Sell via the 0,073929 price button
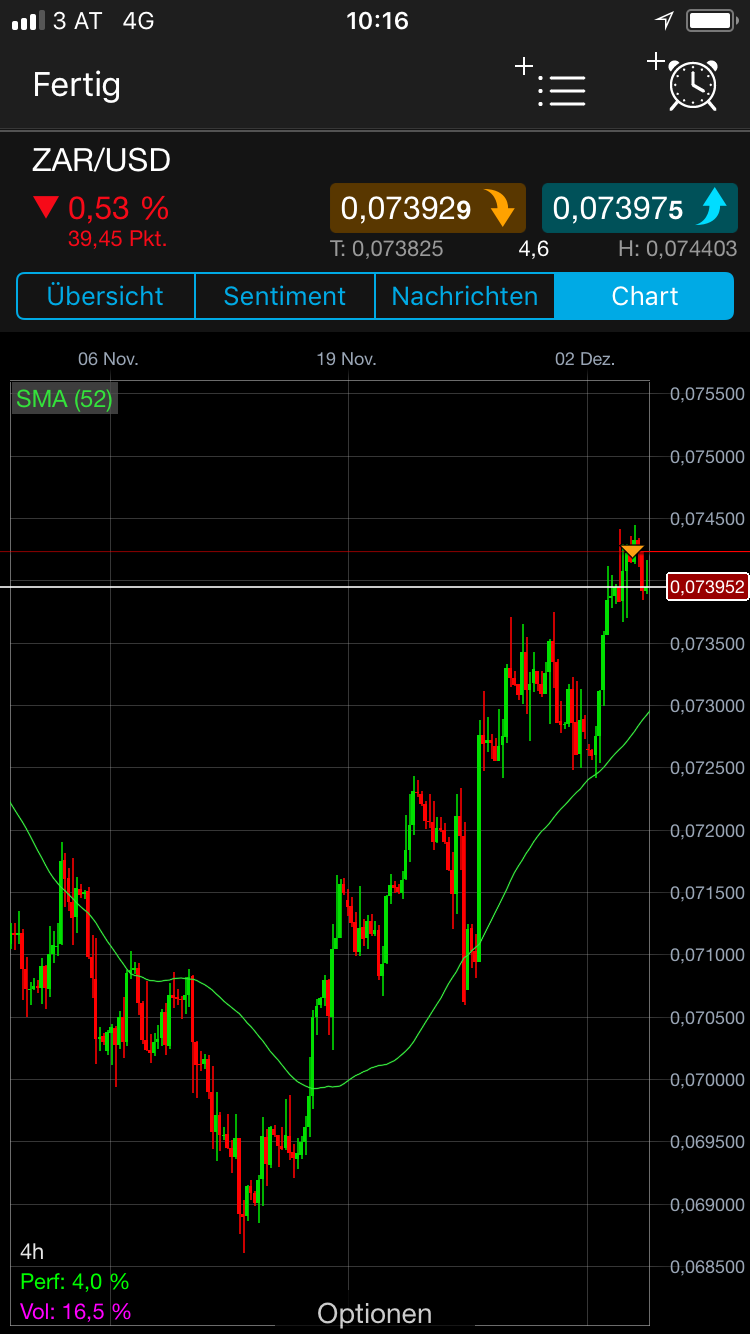Viewport: 750px width, 1334px height. 427,206
